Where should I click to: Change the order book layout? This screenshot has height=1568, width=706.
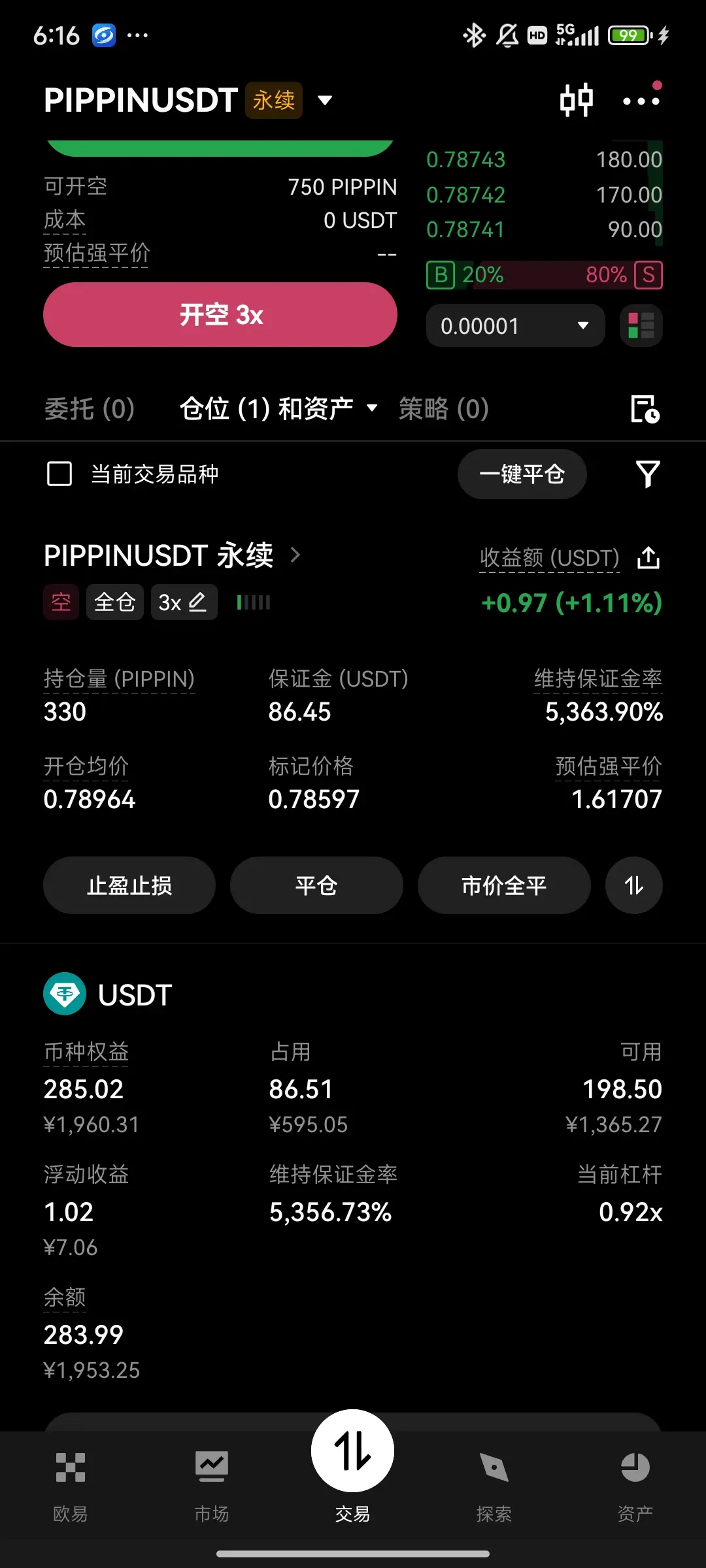click(641, 325)
